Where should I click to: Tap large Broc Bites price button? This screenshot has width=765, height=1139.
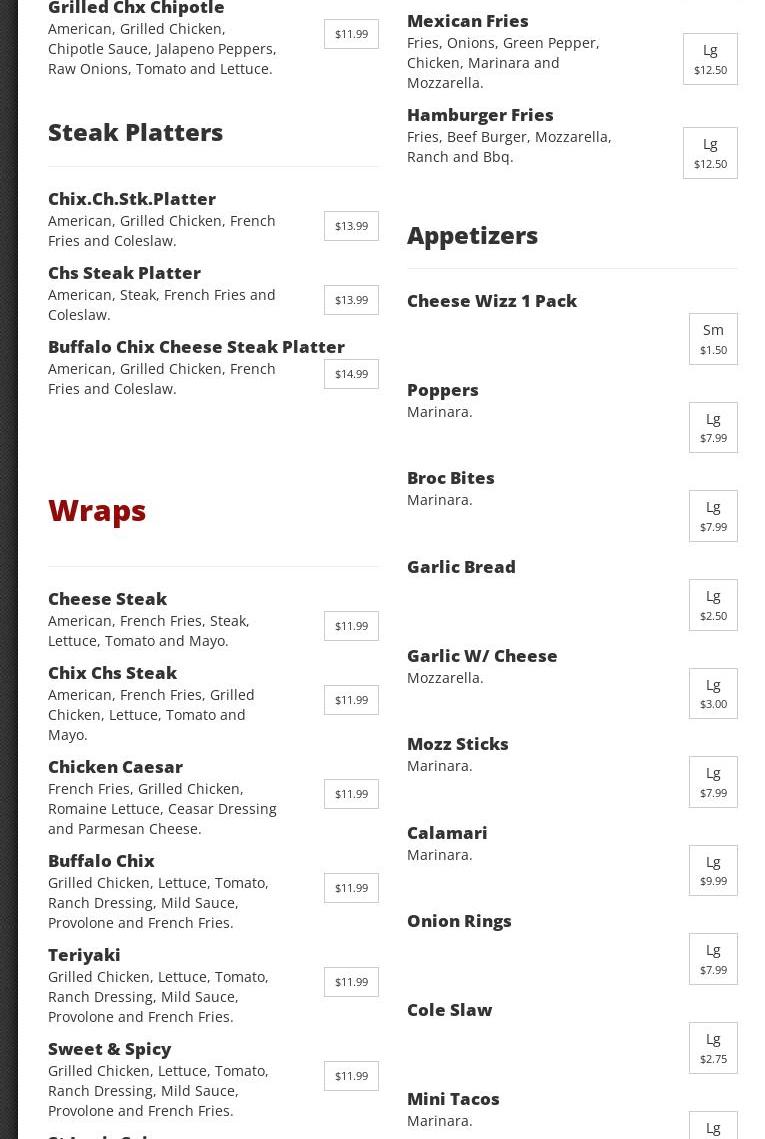[x=713, y=516]
